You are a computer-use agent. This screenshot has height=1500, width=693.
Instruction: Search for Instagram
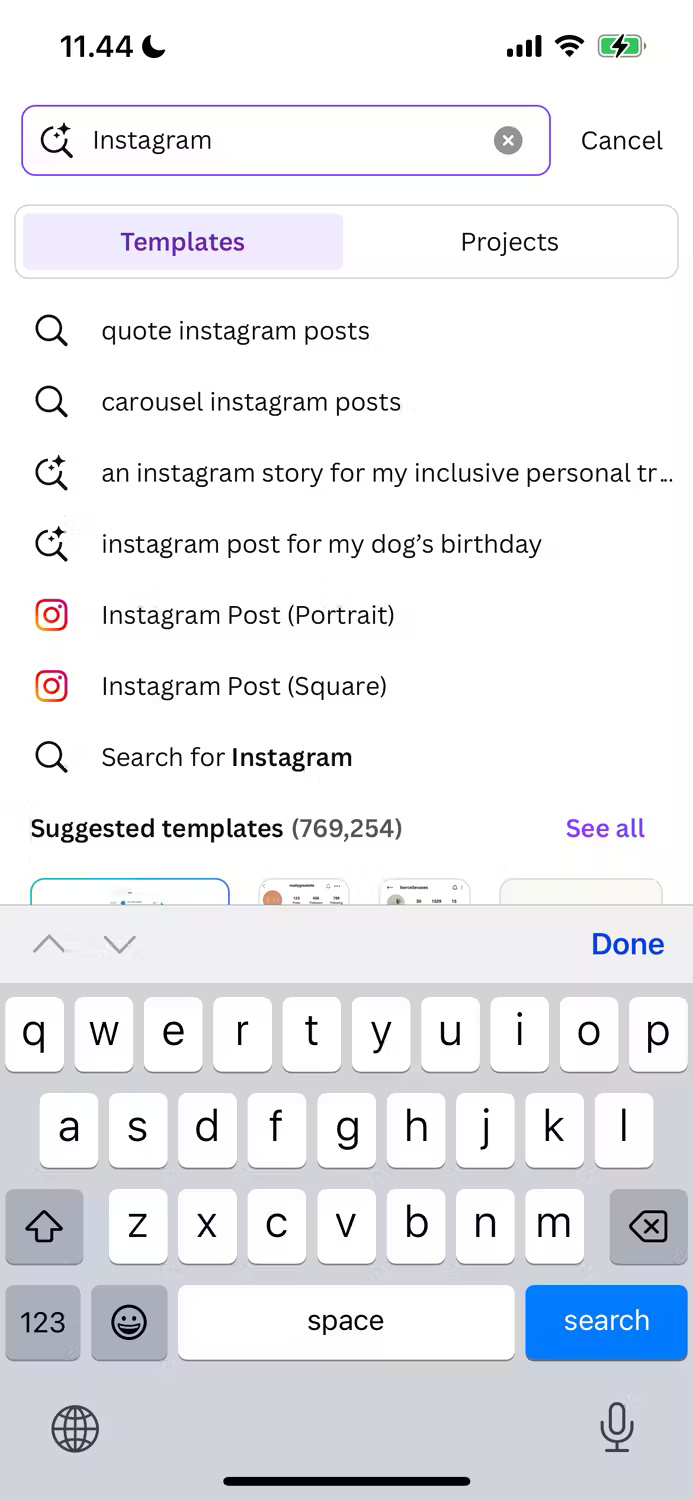point(227,757)
